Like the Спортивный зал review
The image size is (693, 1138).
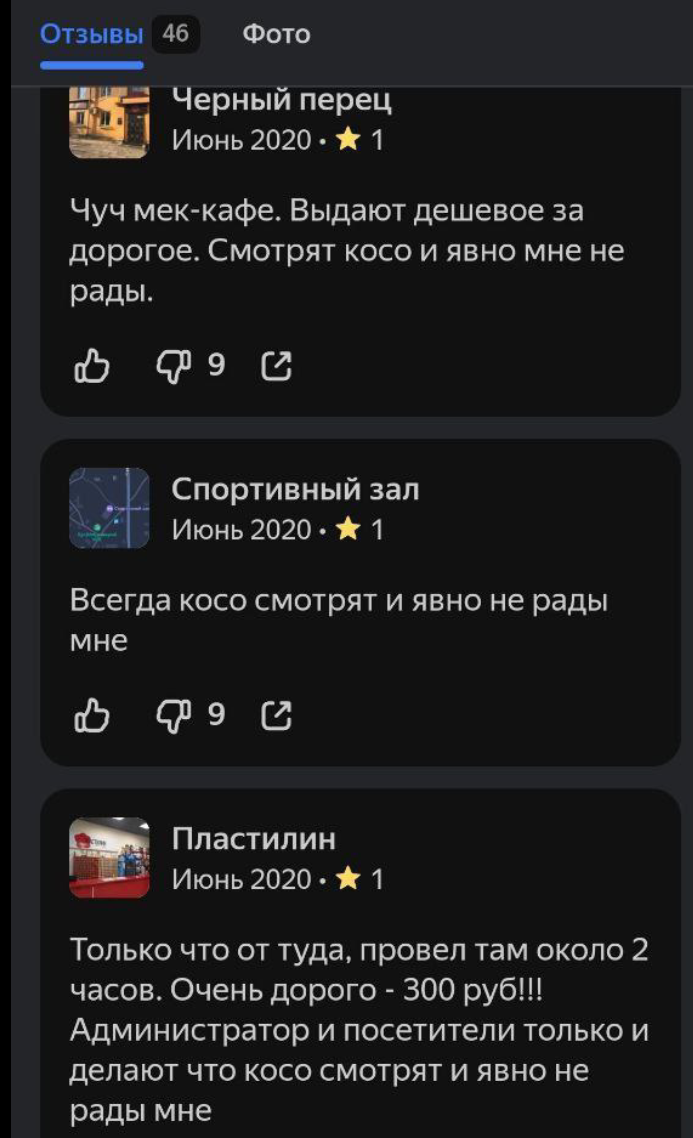(92, 715)
